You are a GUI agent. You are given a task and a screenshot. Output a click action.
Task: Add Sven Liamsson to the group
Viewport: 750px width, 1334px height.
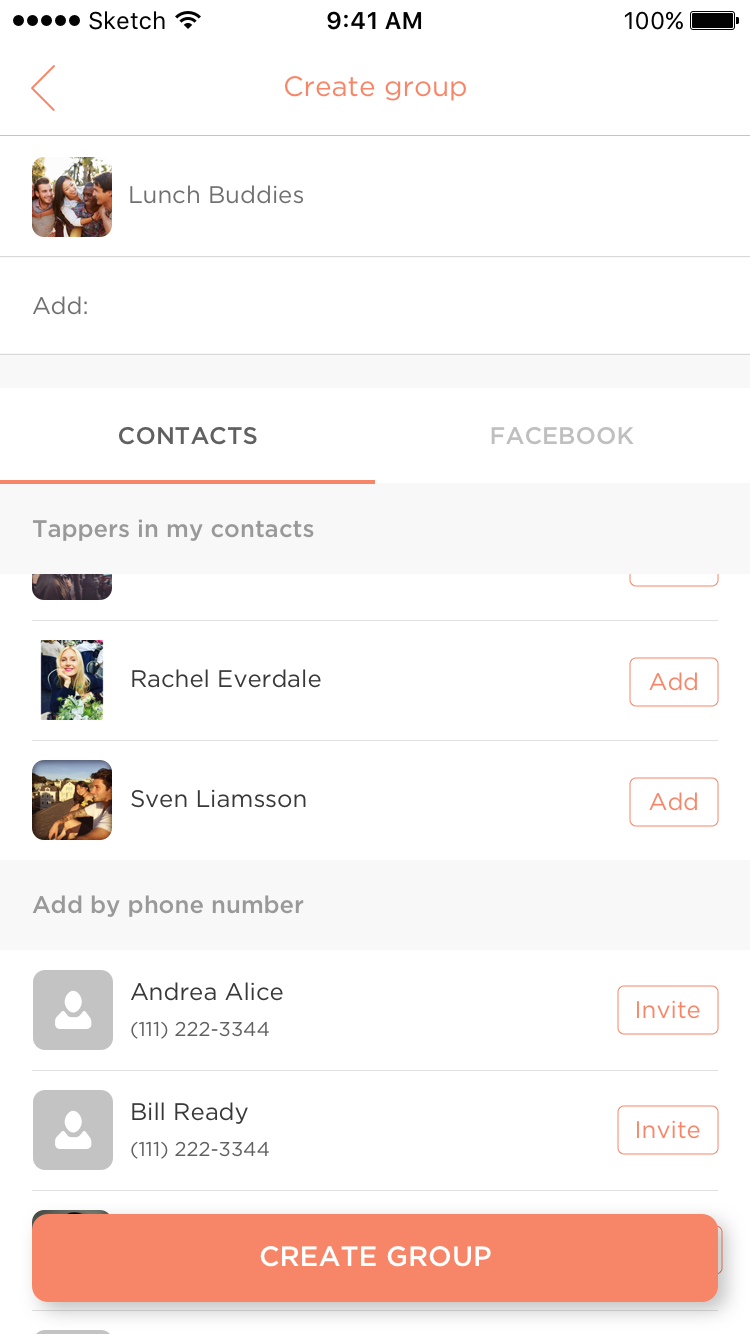673,802
